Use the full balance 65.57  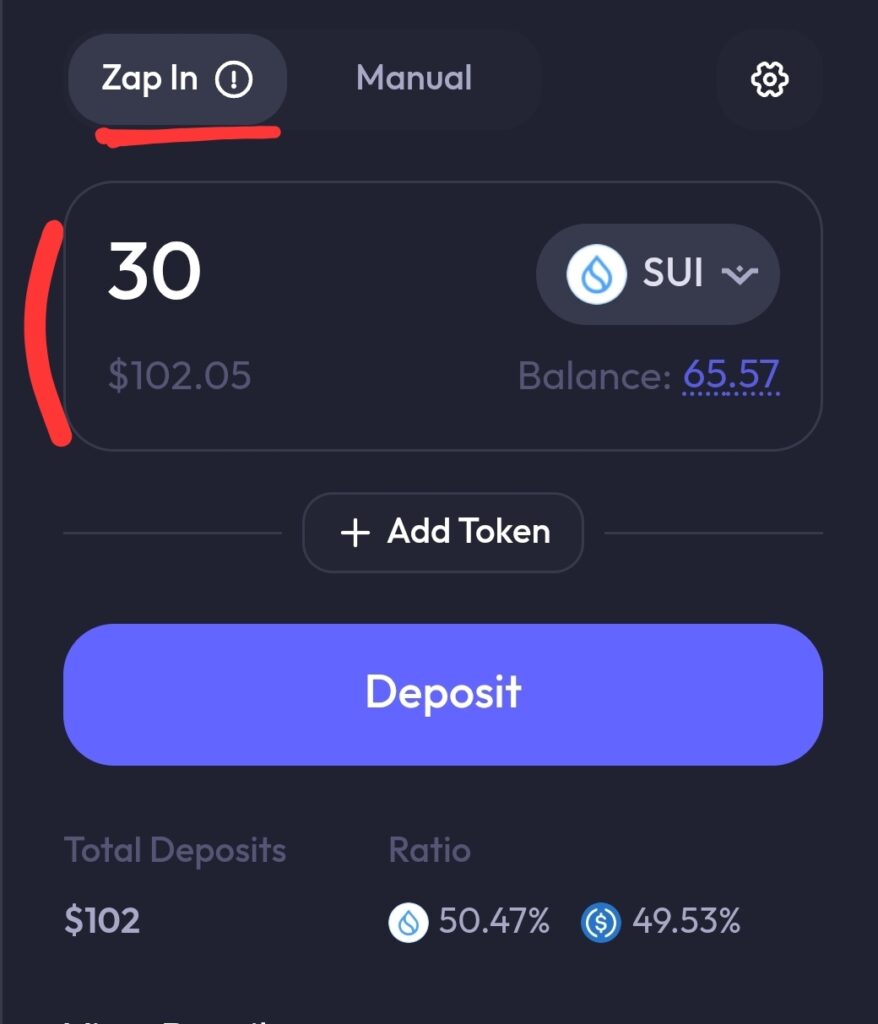click(730, 376)
